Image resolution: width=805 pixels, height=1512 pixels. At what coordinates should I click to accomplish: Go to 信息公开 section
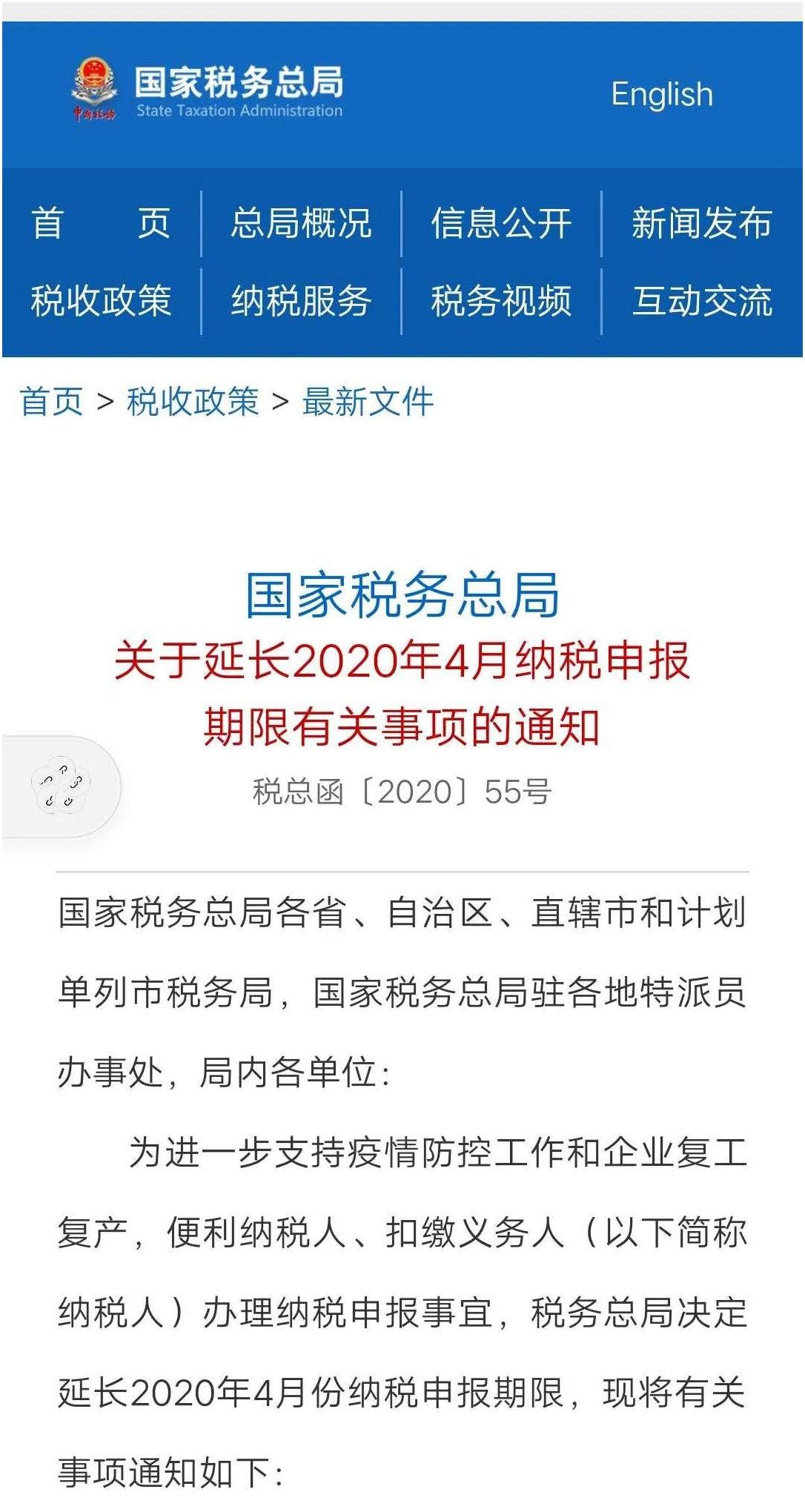point(501,223)
